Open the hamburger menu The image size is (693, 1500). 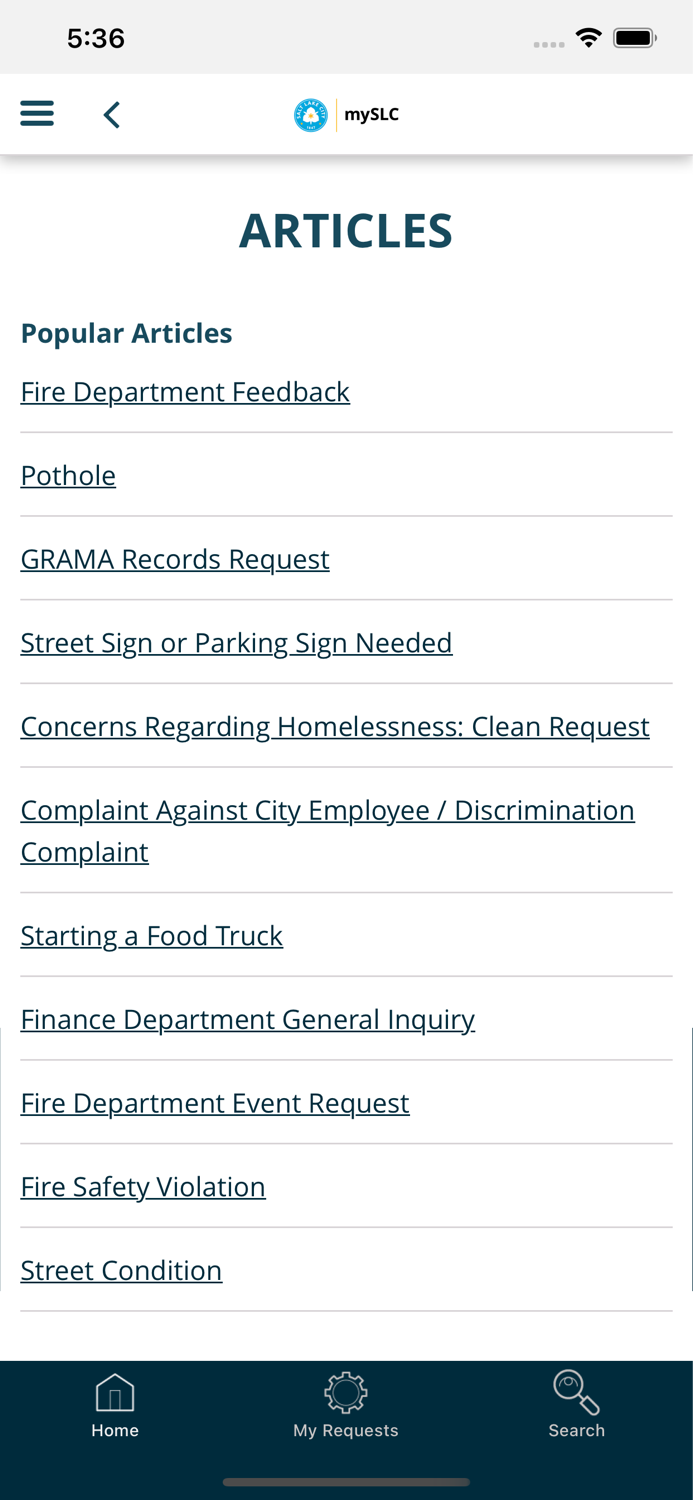coord(37,114)
